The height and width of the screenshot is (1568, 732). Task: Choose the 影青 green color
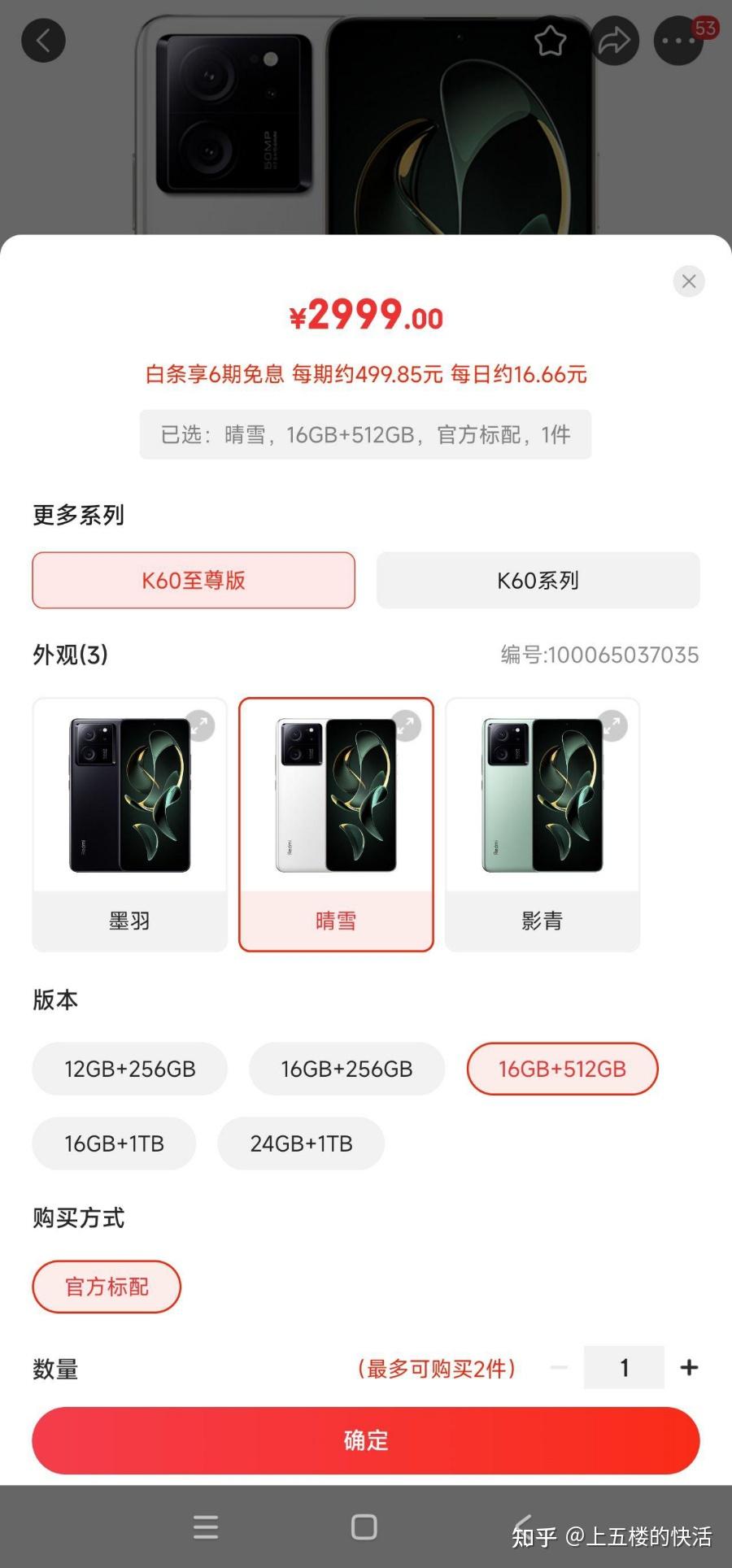[x=542, y=823]
